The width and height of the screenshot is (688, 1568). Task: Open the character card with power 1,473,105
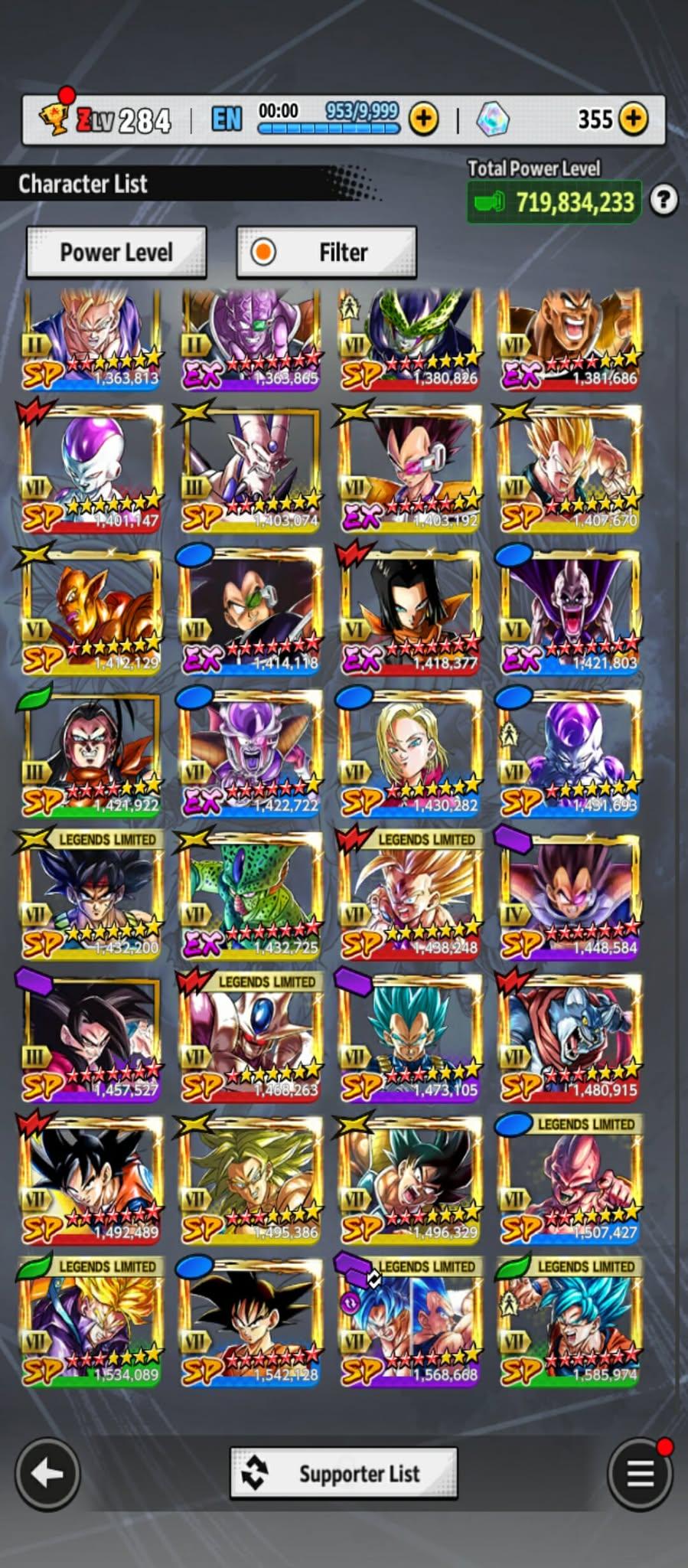tap(409, 1037)
